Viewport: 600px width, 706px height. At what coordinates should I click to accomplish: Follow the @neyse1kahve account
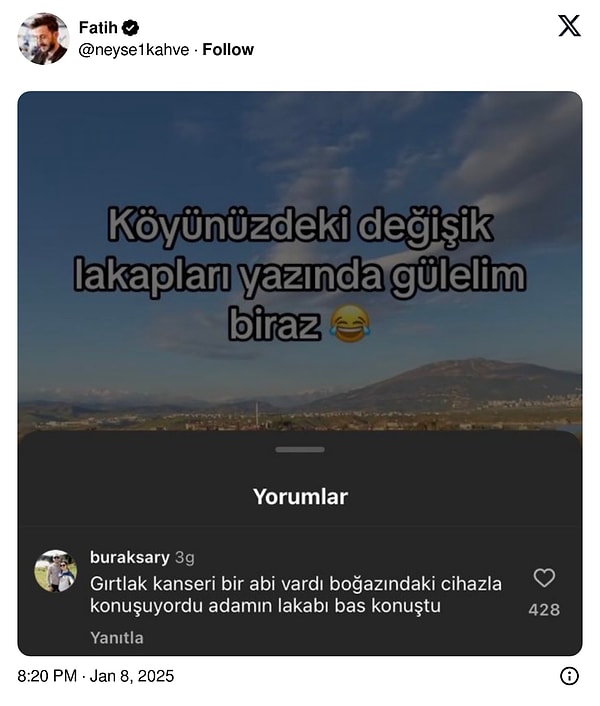coord(228,49)
